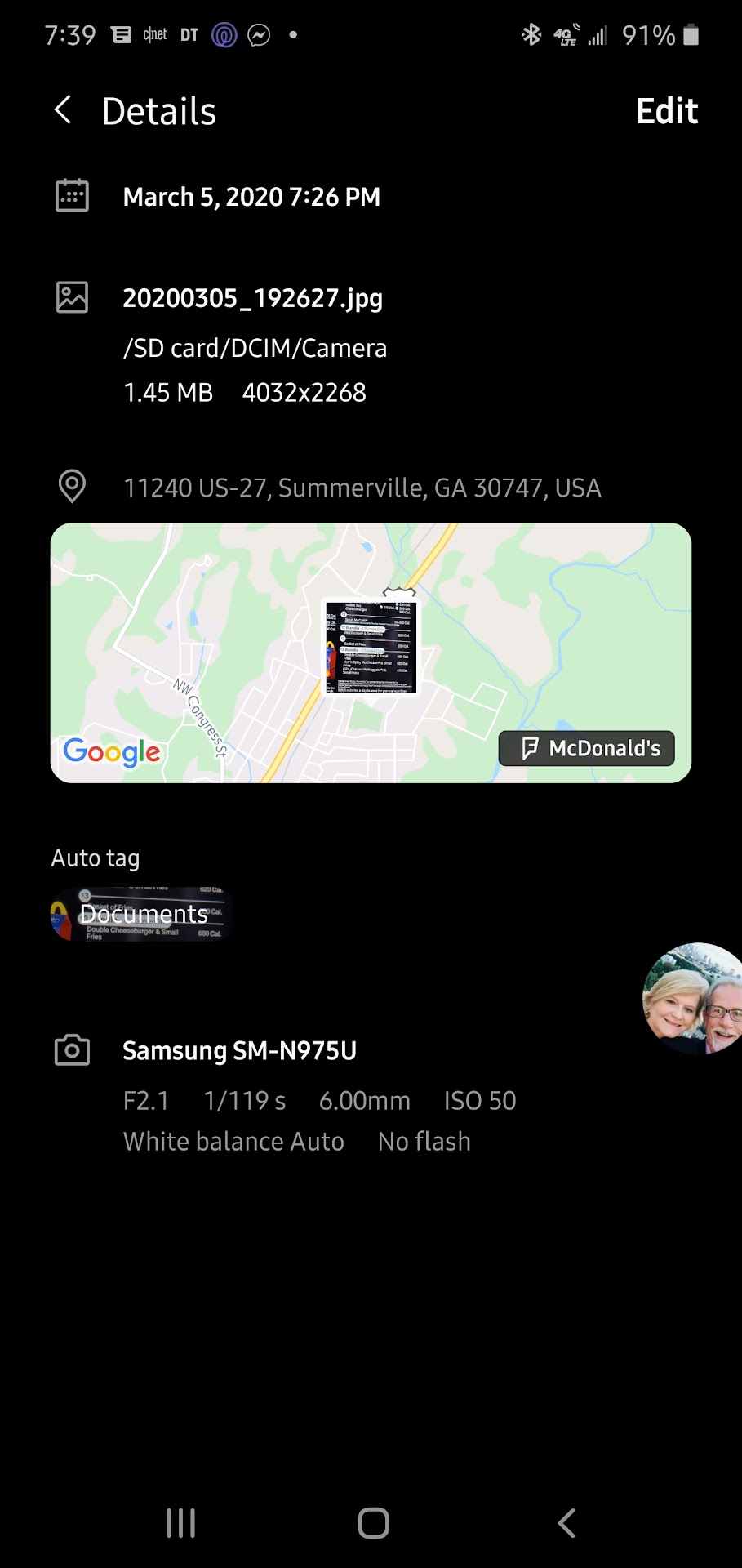Go to the home screen
742x1568 pixels.
click(373, 1523)
